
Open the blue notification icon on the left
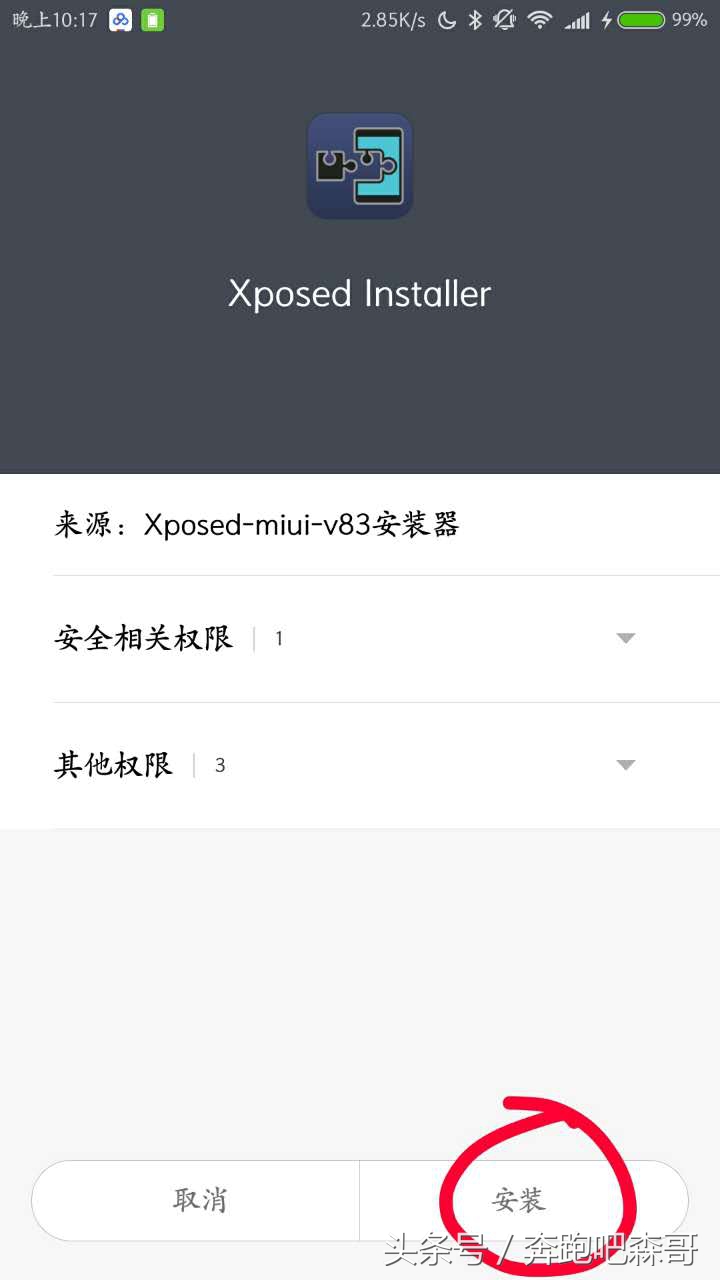119,18
